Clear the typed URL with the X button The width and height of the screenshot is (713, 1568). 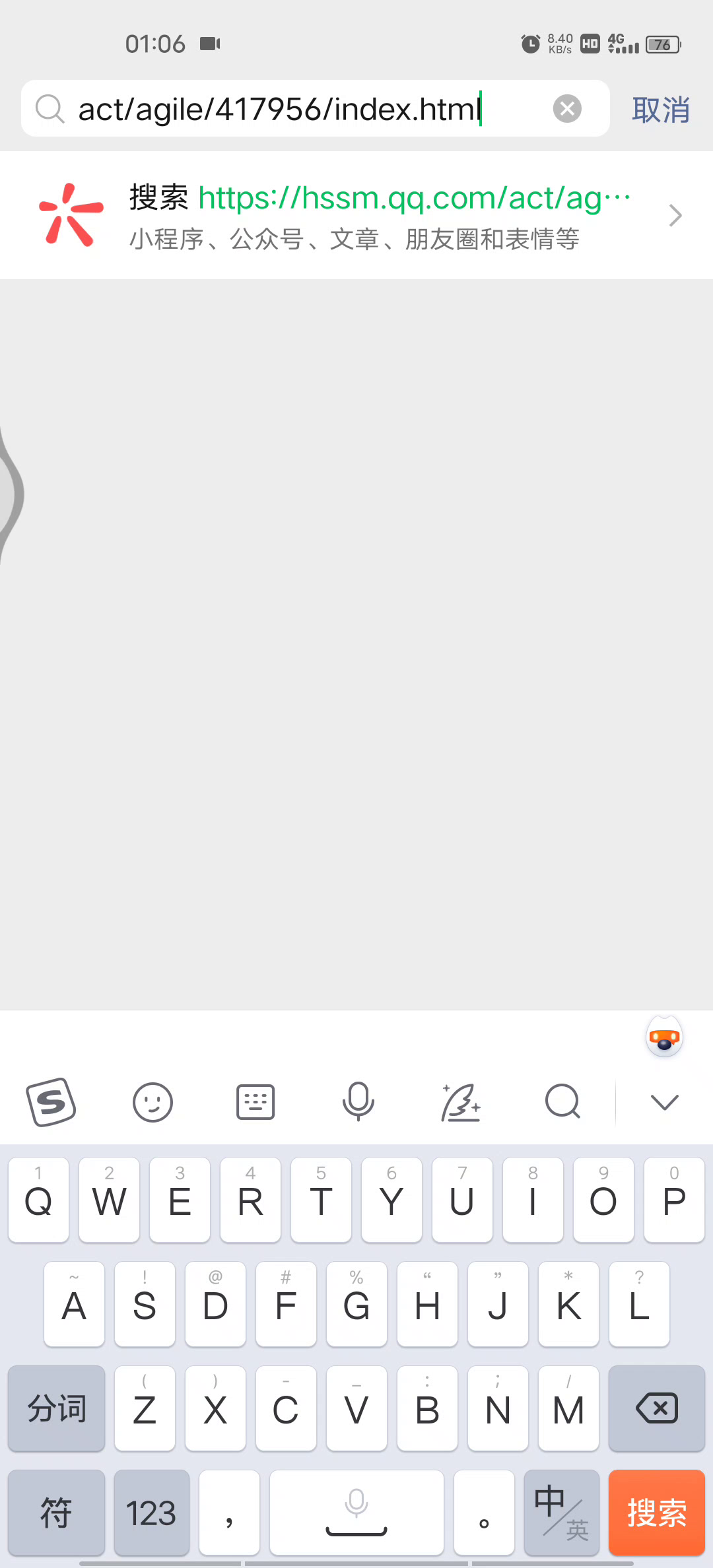(x=567, y=108)
